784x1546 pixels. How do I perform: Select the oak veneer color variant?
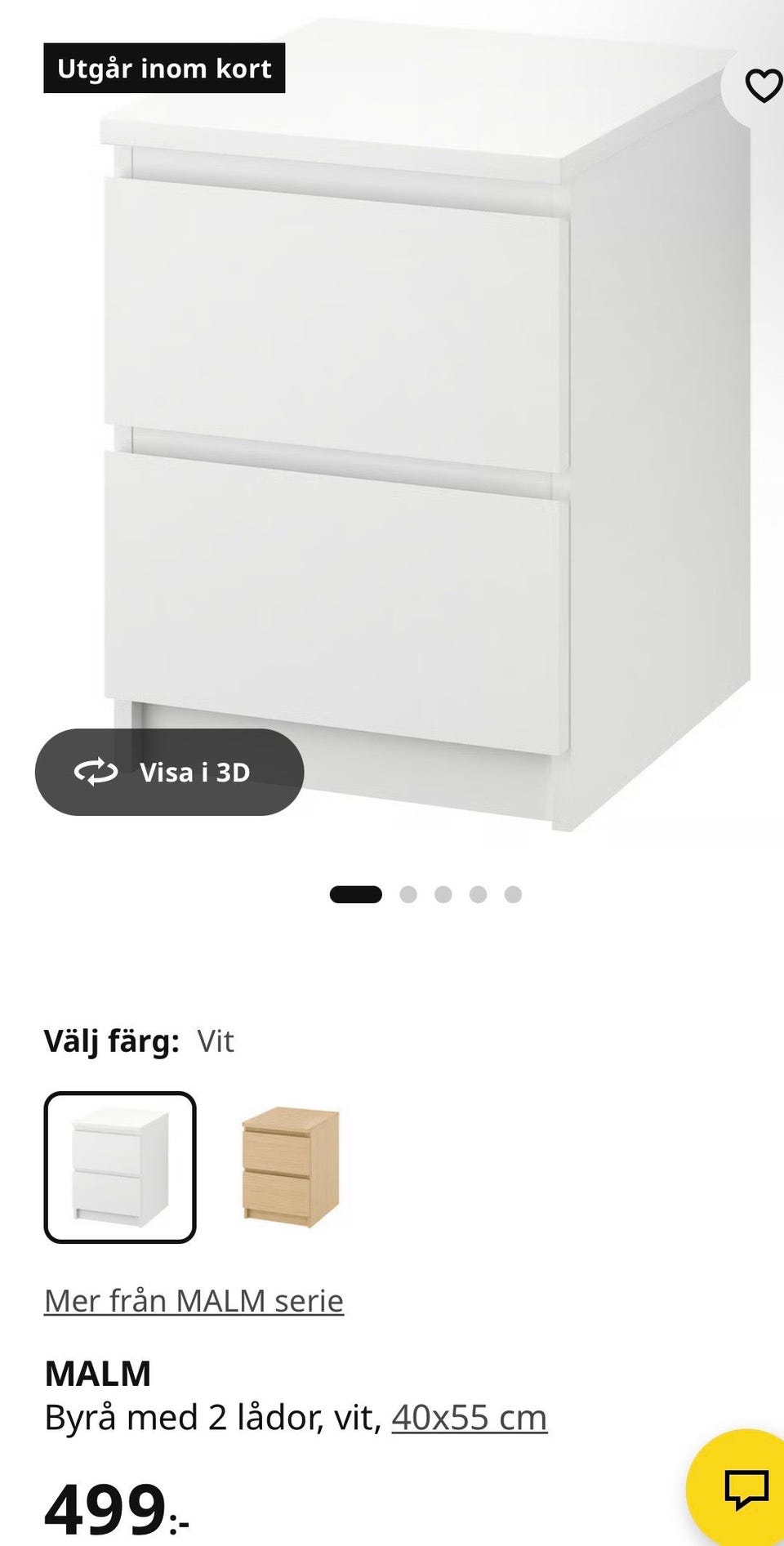pos(290,1167)
